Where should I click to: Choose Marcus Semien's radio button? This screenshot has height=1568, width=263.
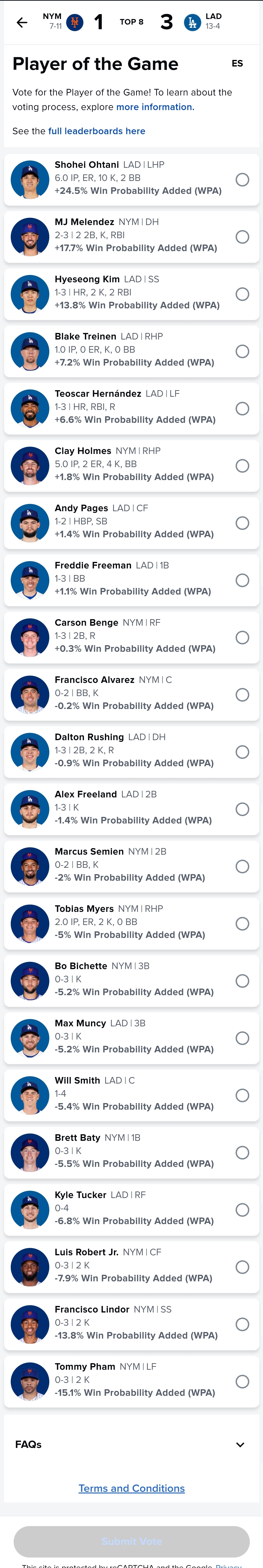[x=242, y=866]
